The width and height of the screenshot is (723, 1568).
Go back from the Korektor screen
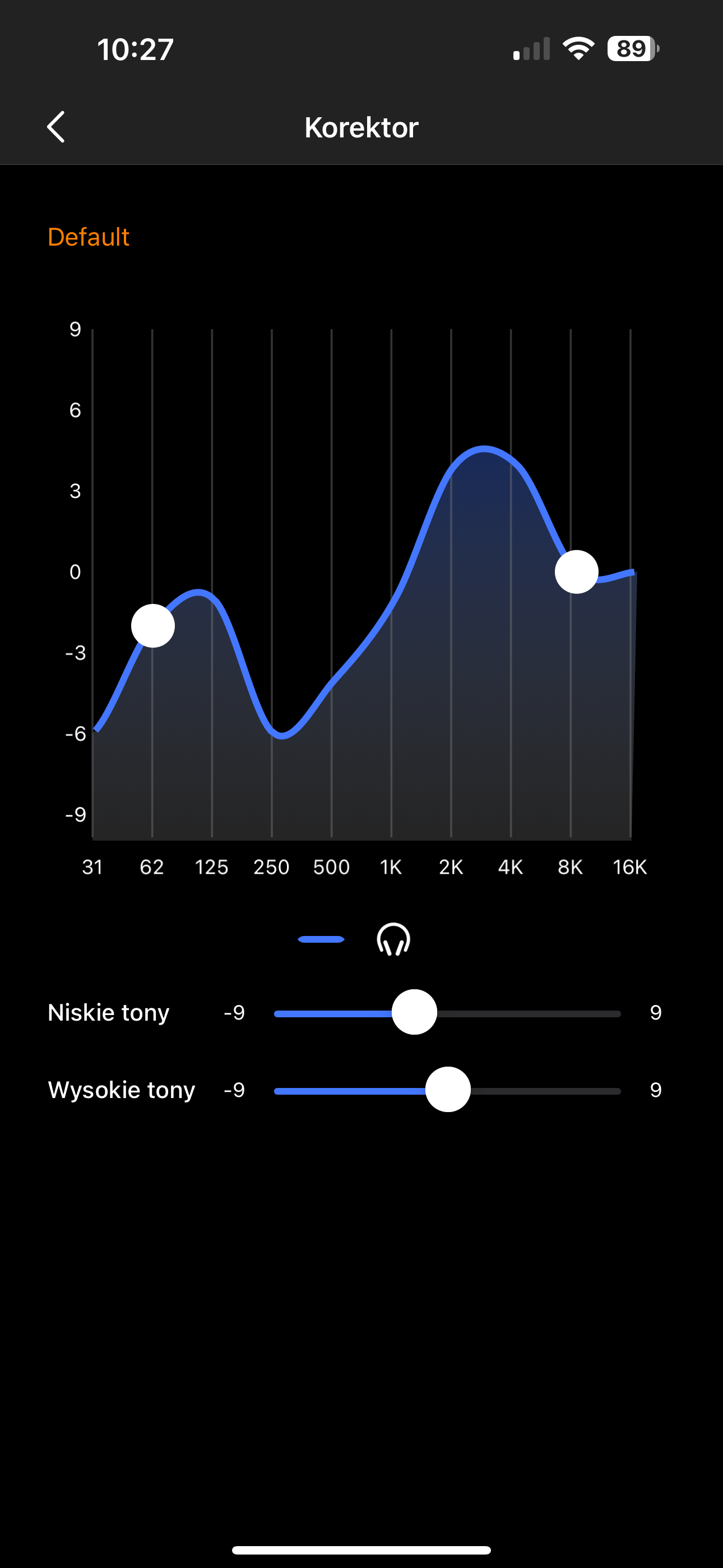pos(56,127)
